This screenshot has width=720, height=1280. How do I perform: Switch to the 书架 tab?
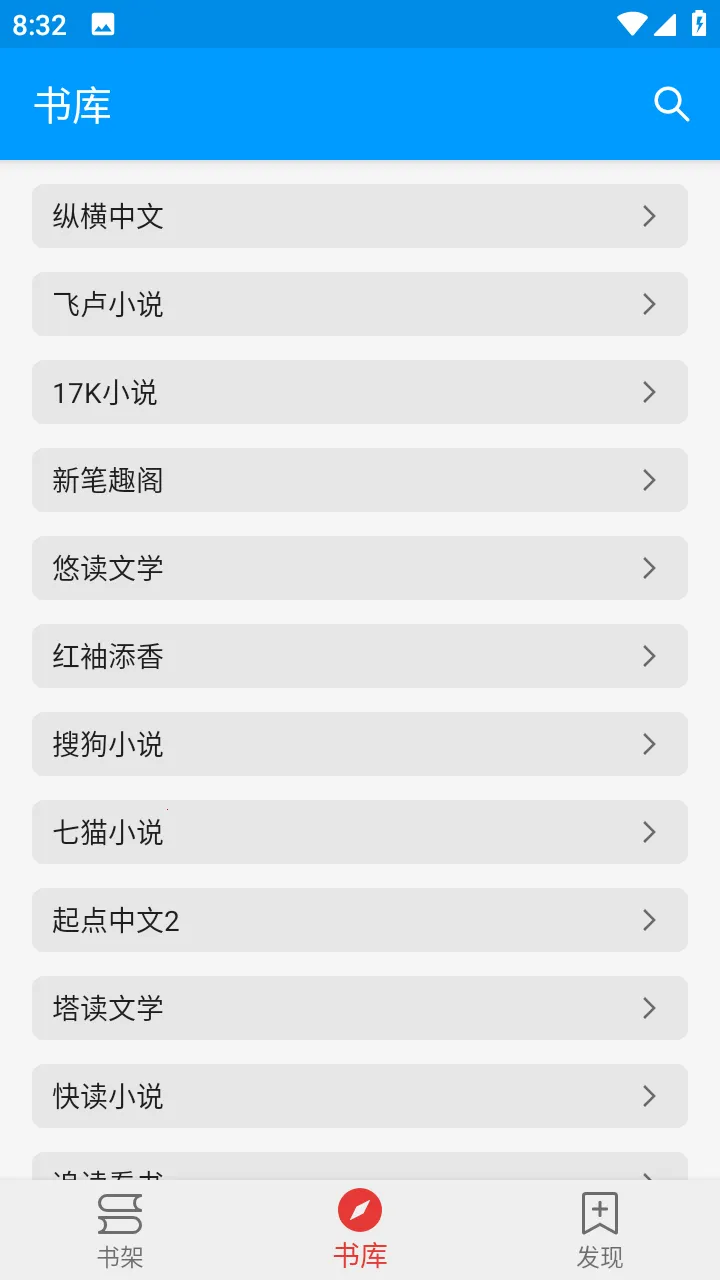point(120,1230)
